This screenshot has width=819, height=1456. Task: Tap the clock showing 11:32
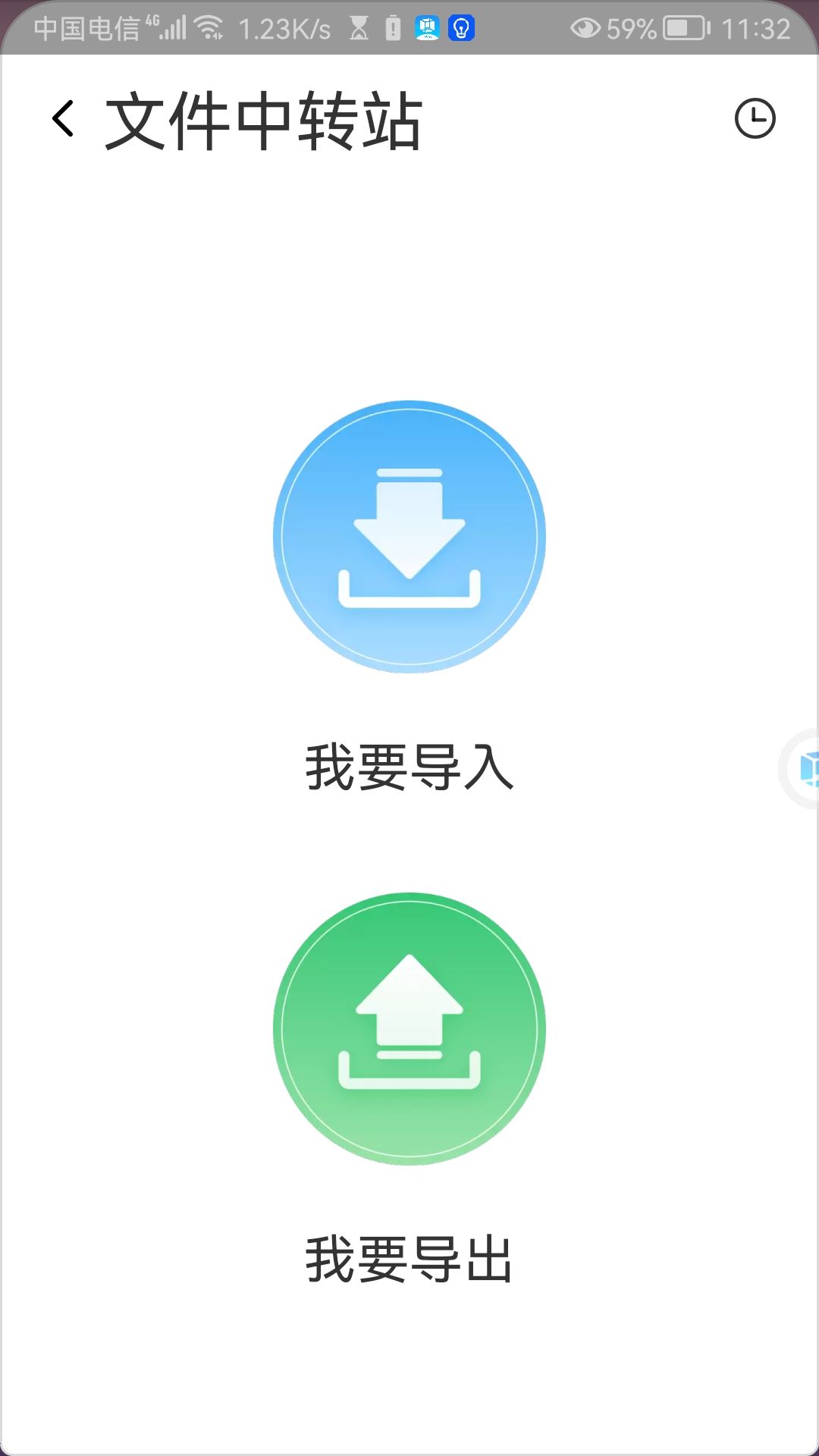coord(756,27)
